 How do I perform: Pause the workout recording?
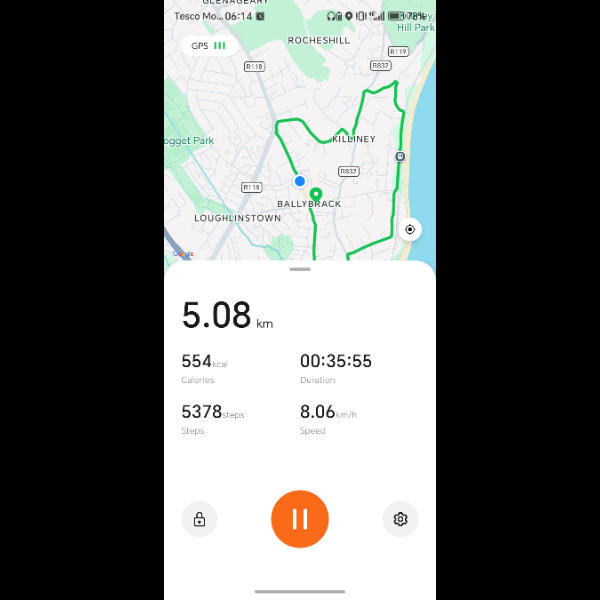[299, 519]
